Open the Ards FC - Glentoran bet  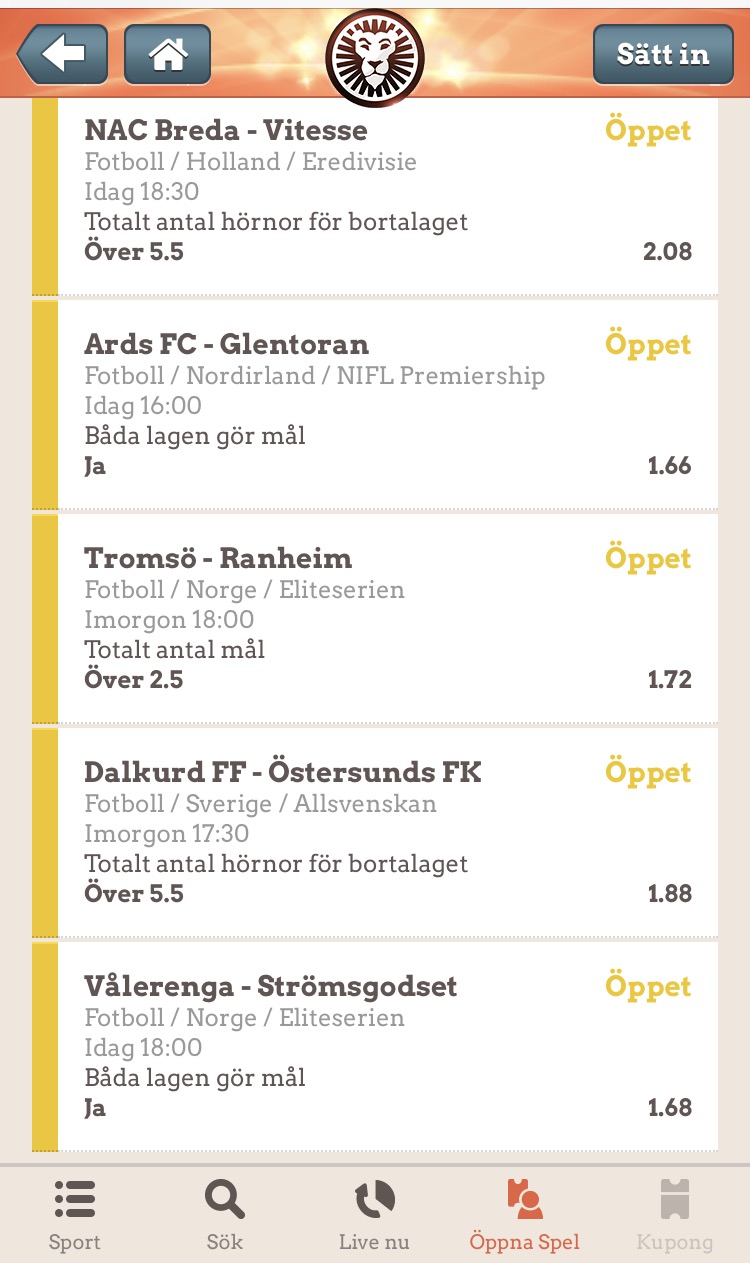point(375,405)
